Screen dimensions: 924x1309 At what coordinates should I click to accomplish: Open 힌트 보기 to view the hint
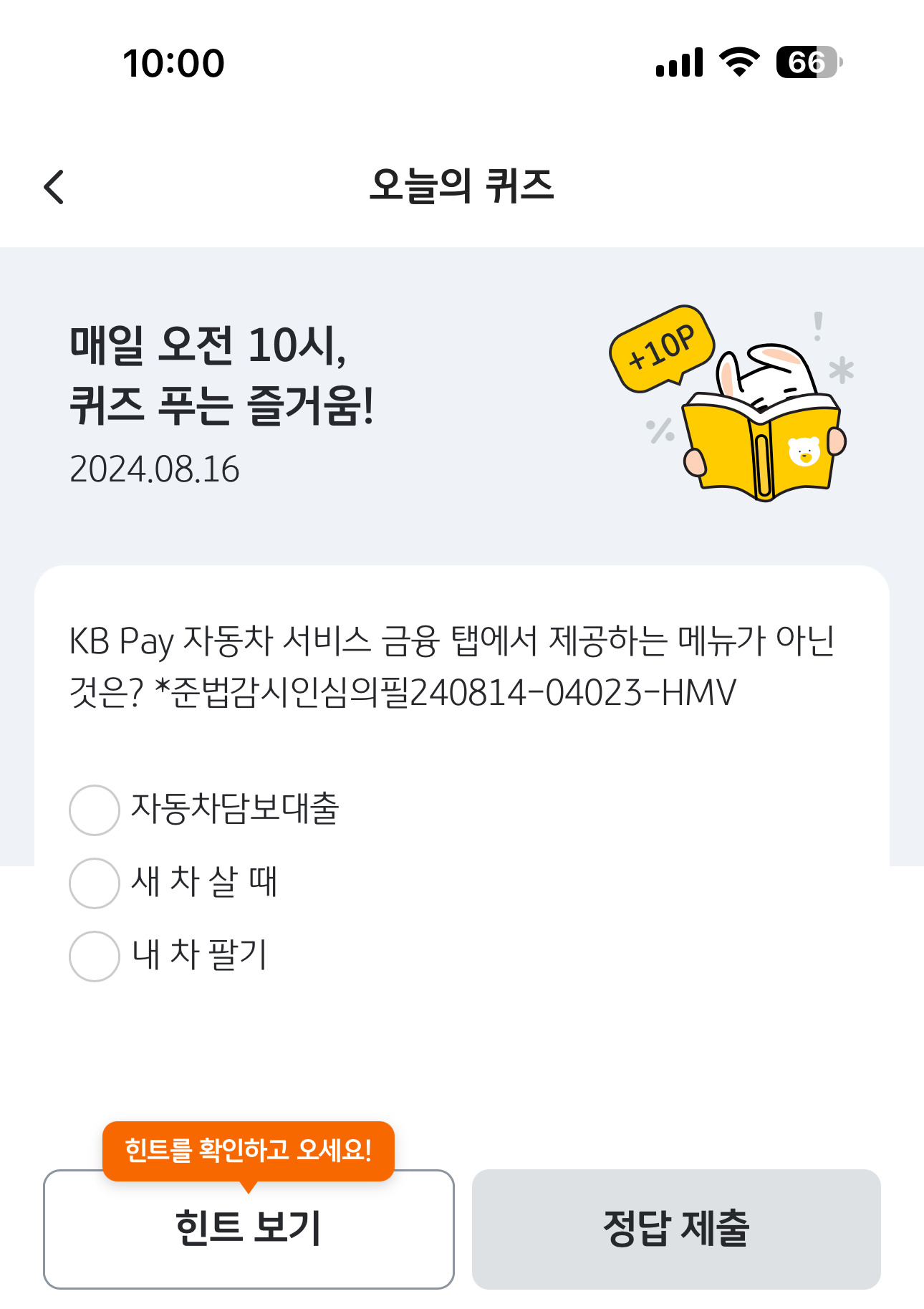[x=249, y=1229]
